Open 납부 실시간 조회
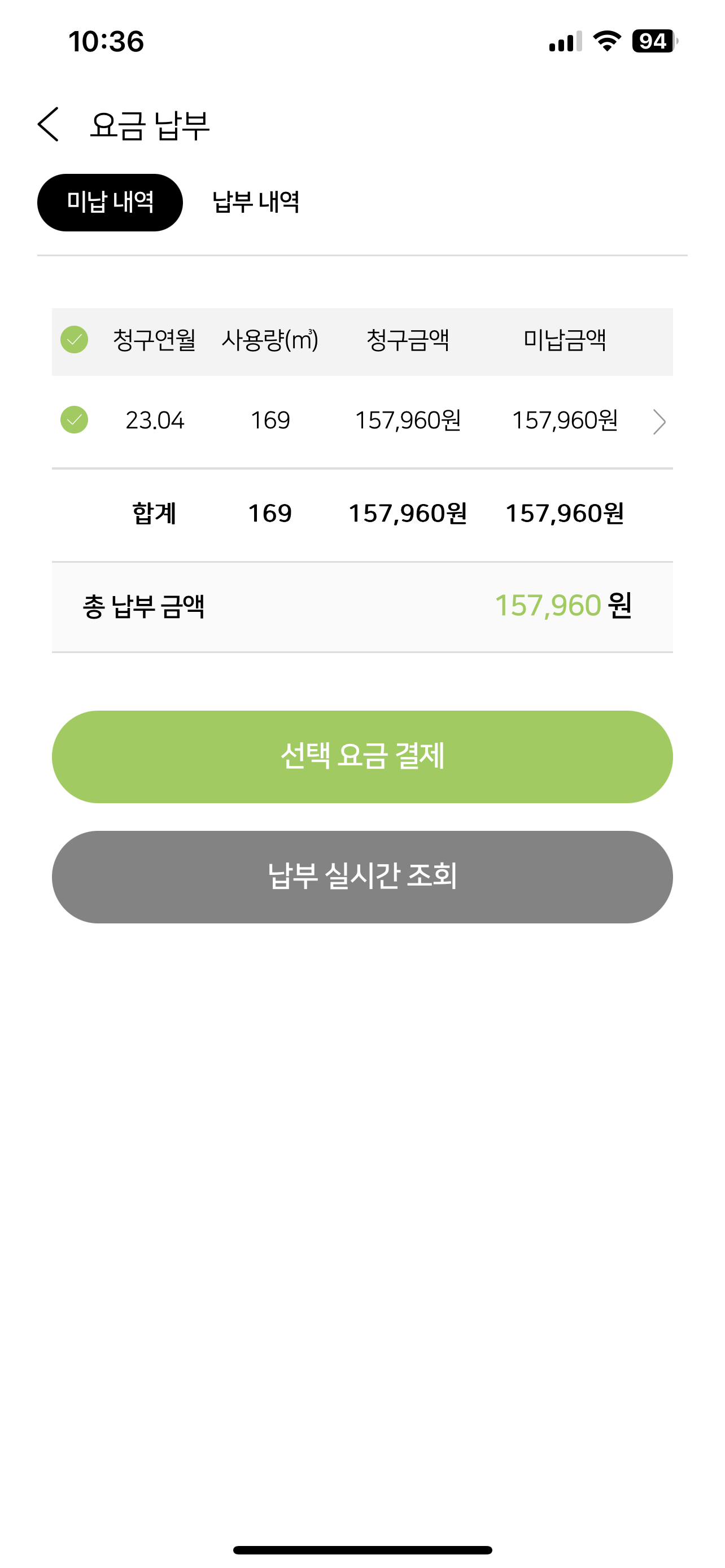This screenshot has width=725, height=1568. click(362, 877)
